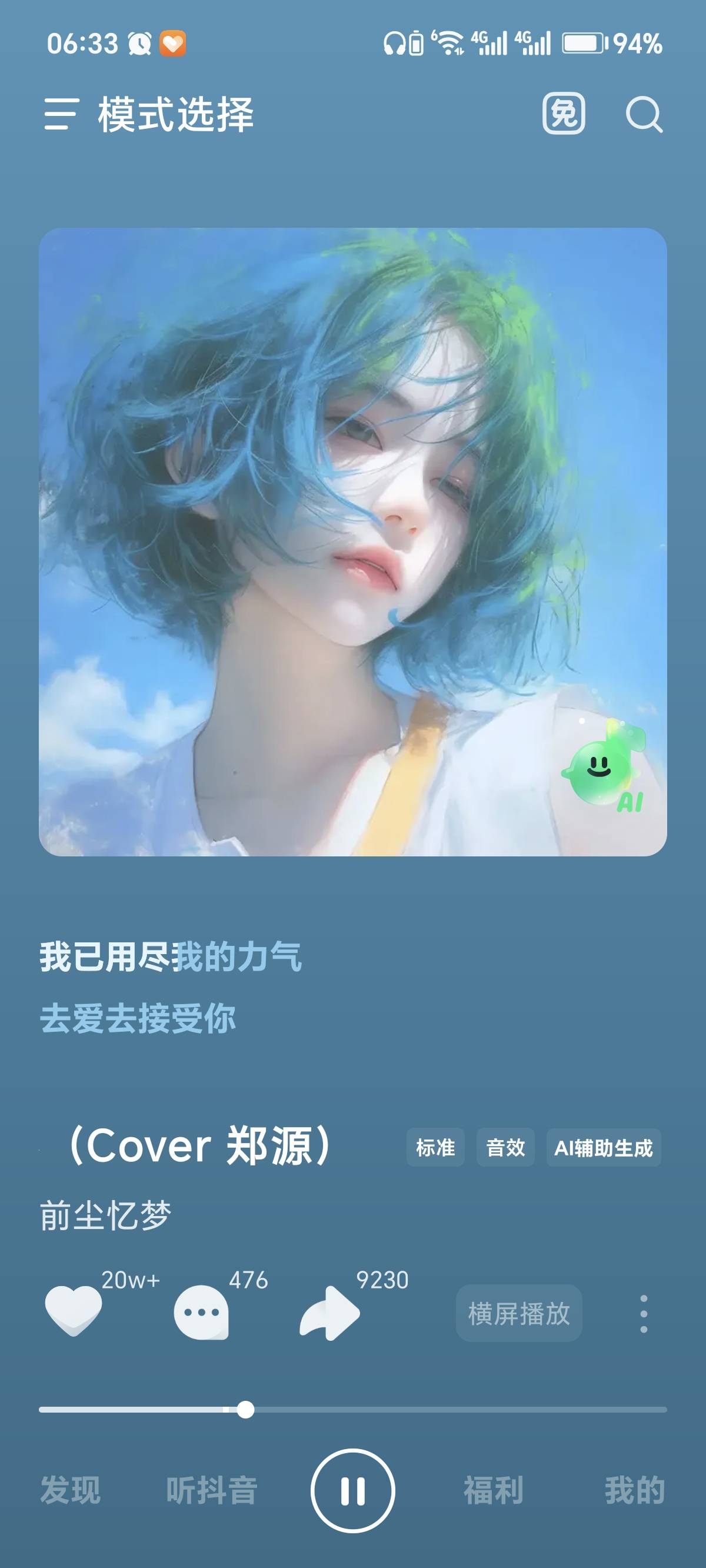Pause the current song
Screen dimensions: 706x1568
(353, 1491)
